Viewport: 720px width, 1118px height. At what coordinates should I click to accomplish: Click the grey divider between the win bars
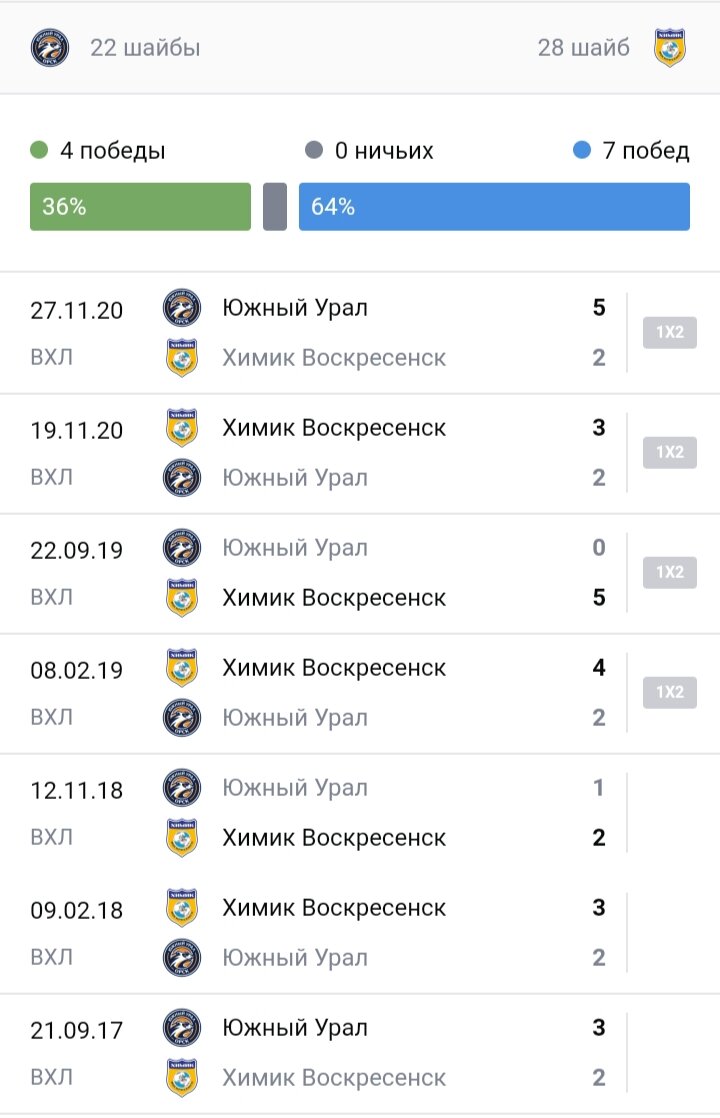[x=272, y=207]
